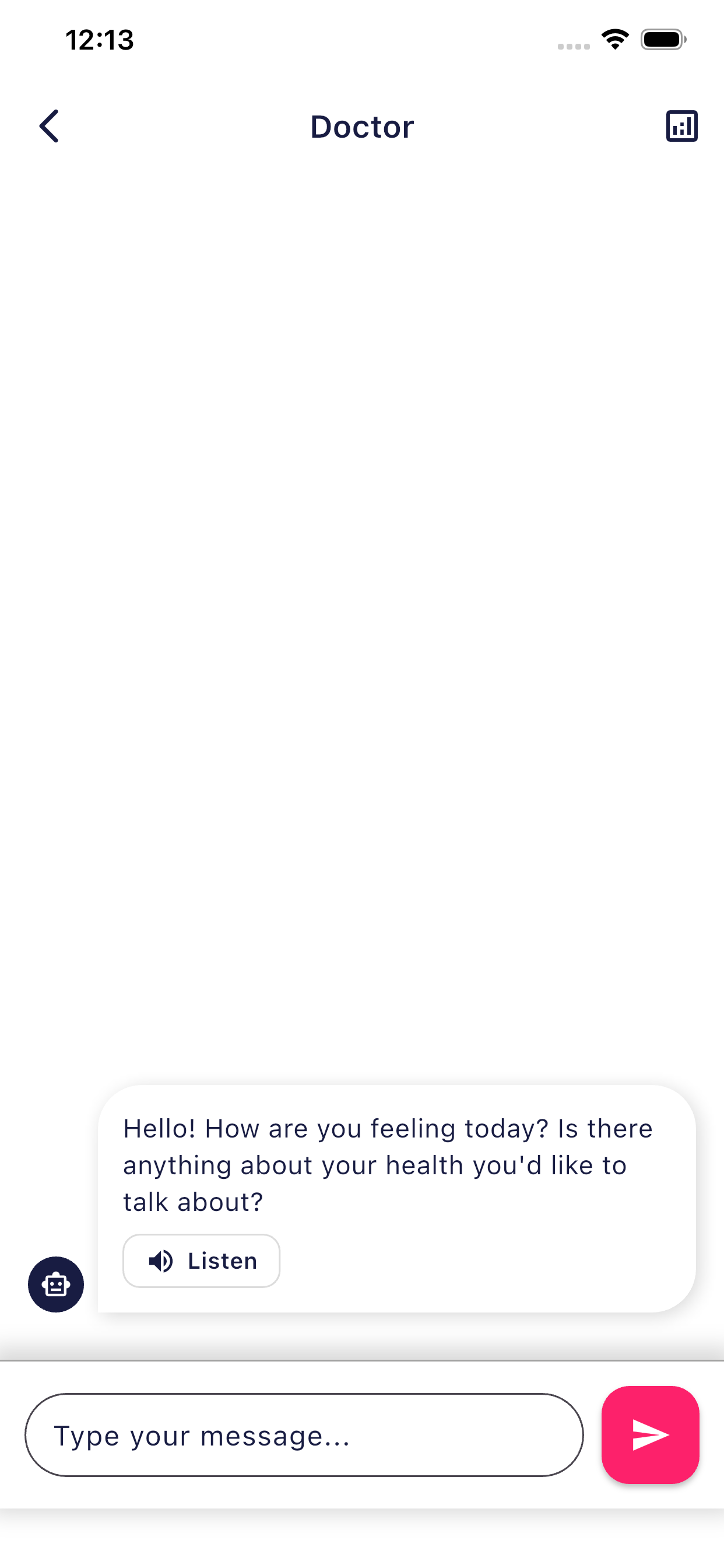Open the chart report icon
Screen dimensions: 724x1568
point(681,126)
